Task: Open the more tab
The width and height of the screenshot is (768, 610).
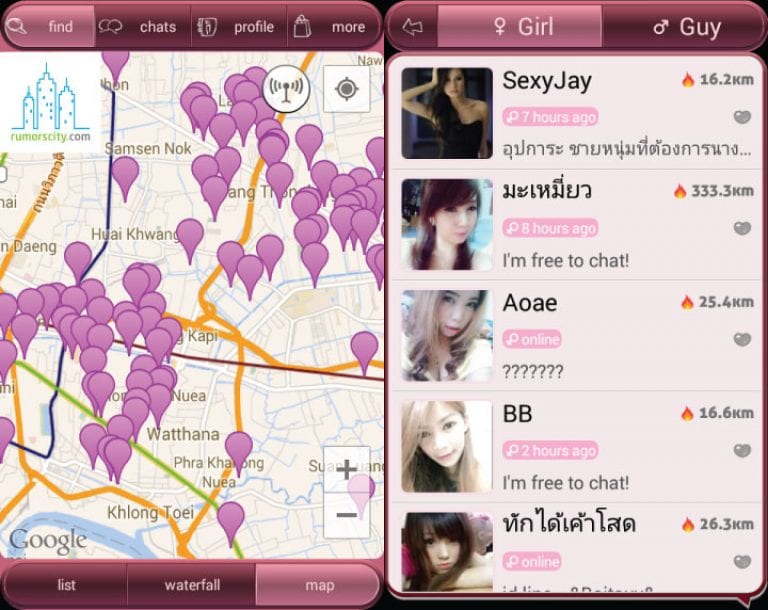Action: pyautogui.click(x=334, y=27)
